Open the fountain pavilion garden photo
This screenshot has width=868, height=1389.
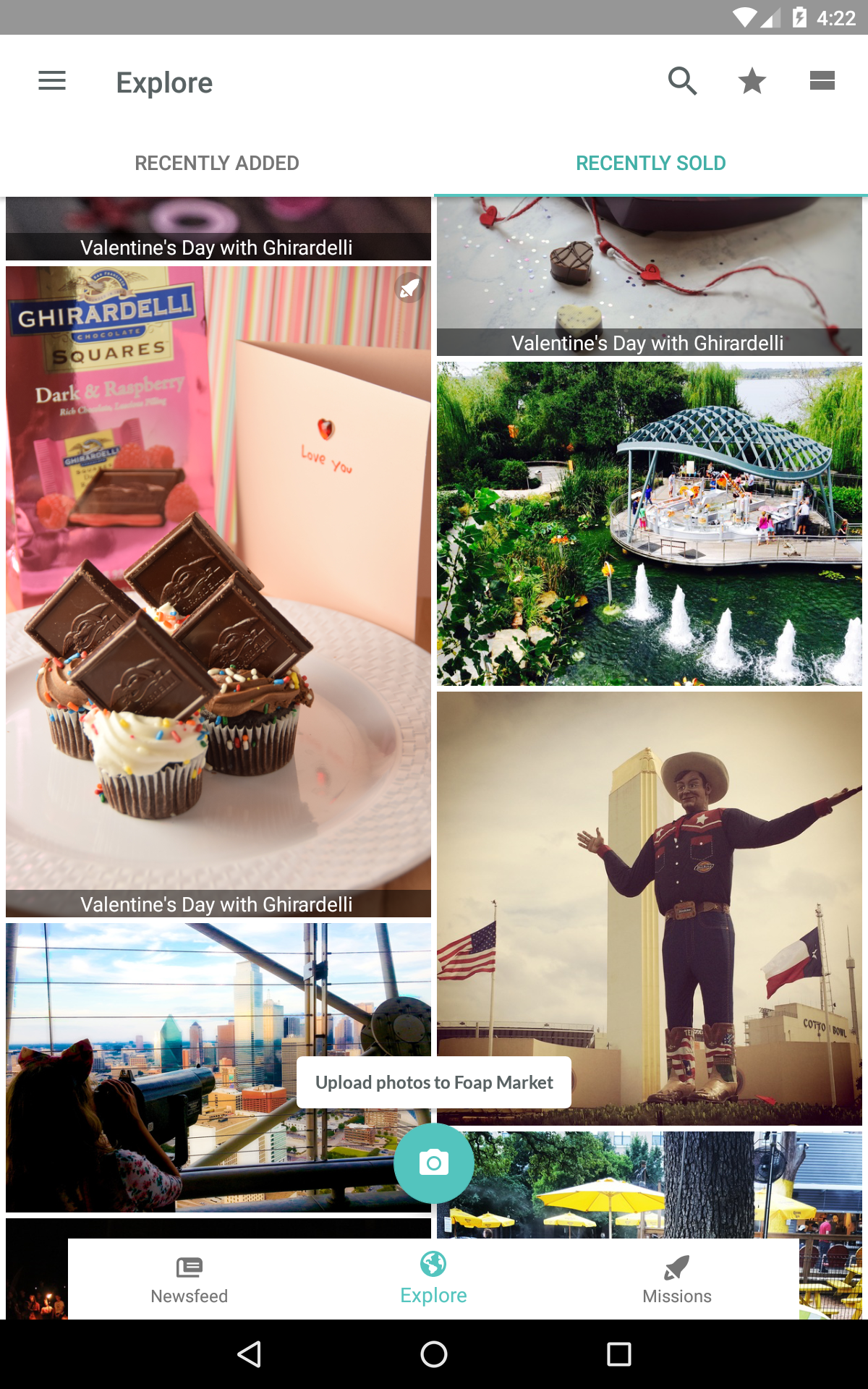(x=649, y=524)
